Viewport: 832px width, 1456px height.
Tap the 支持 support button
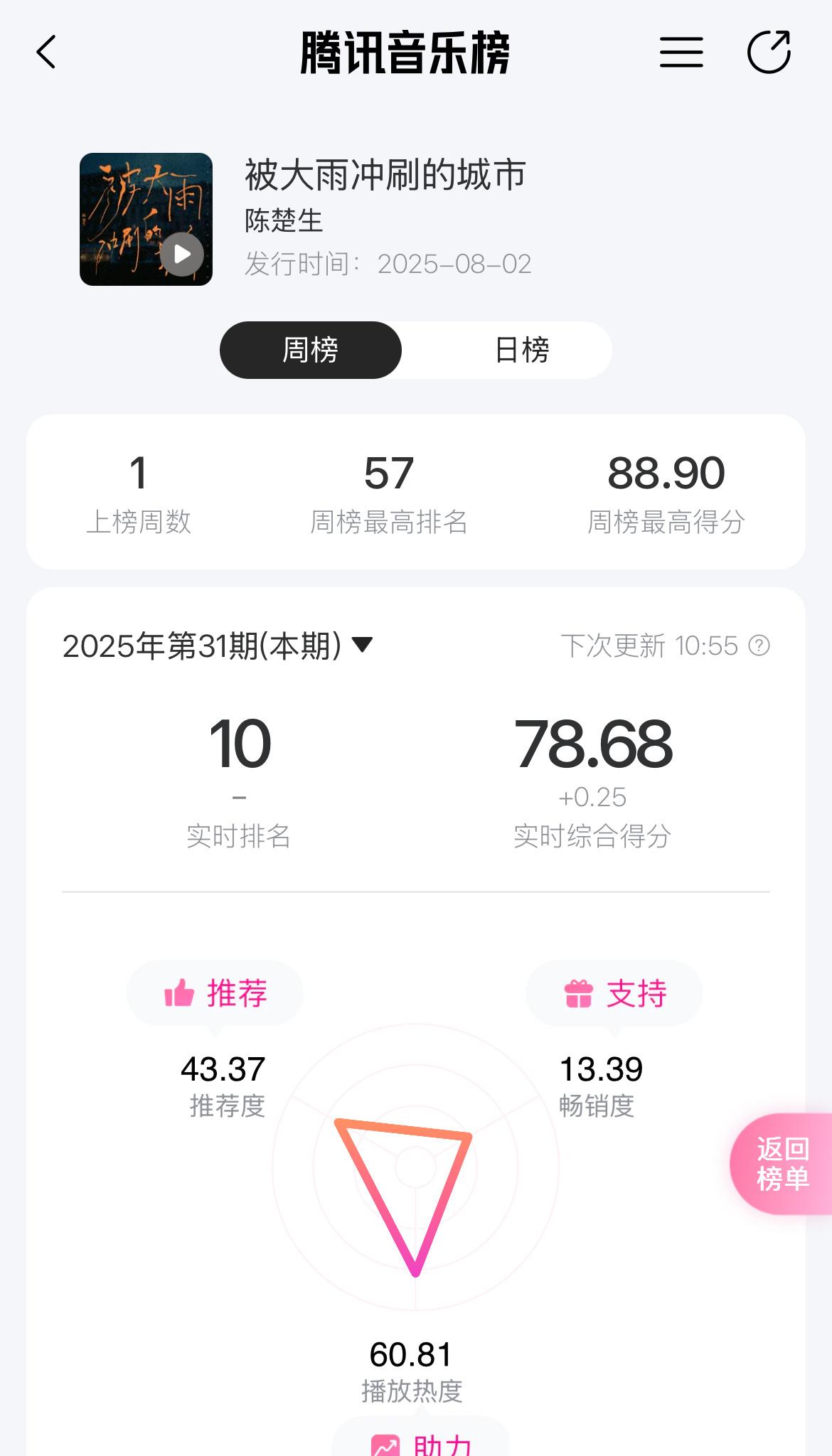(x=614, y=993)
